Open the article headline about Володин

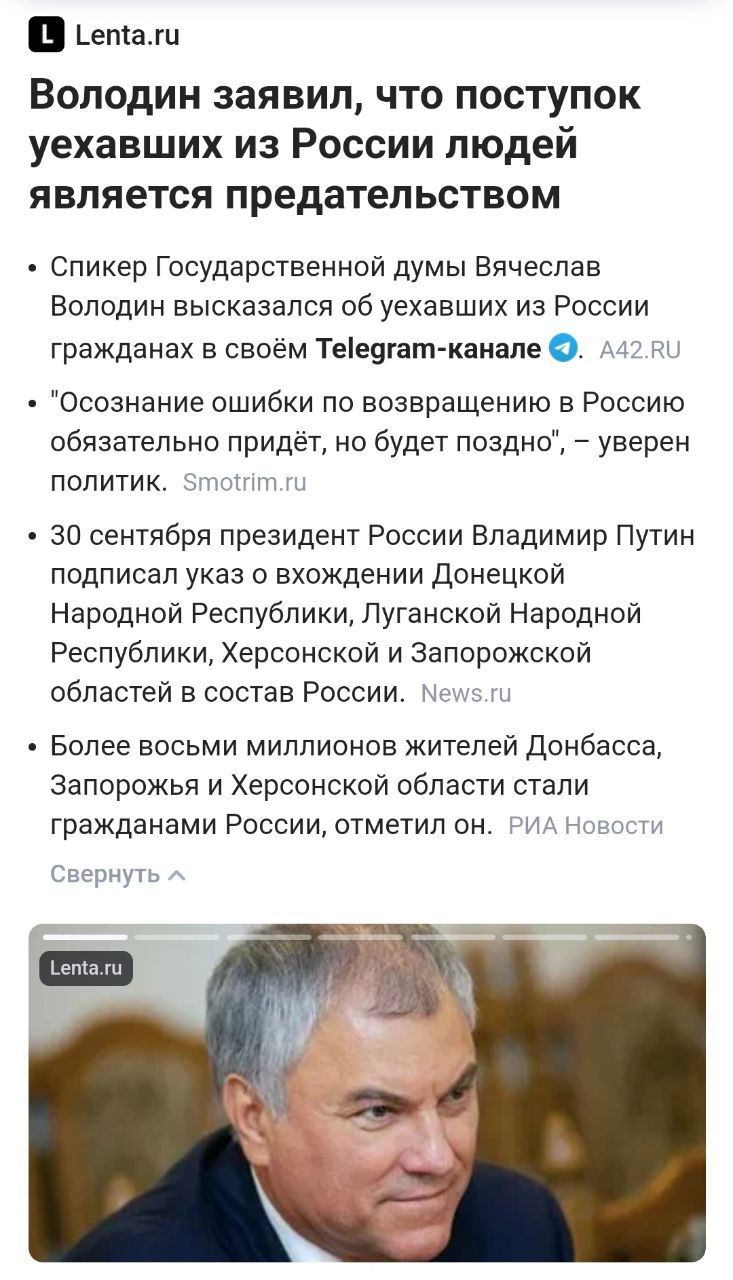(334, 145)
